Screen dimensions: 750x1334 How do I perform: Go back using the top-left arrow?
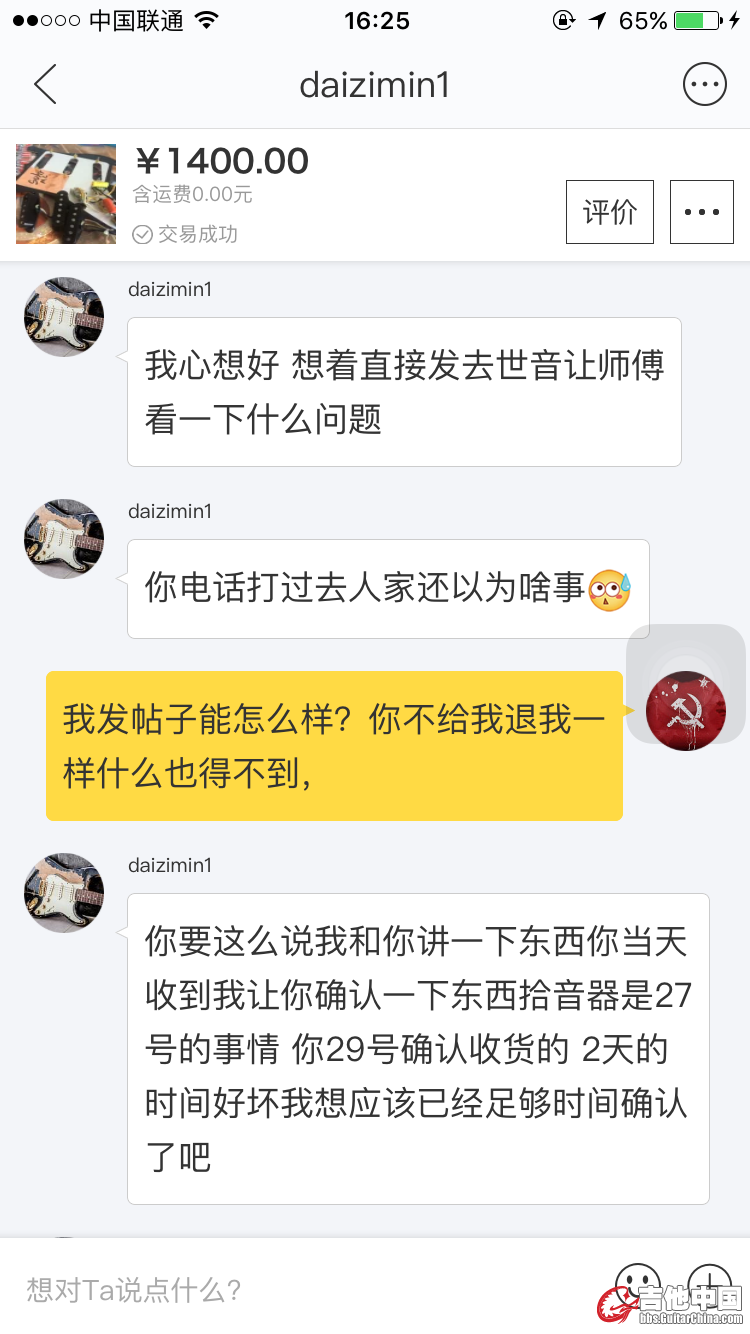click(x=45, y=85)
